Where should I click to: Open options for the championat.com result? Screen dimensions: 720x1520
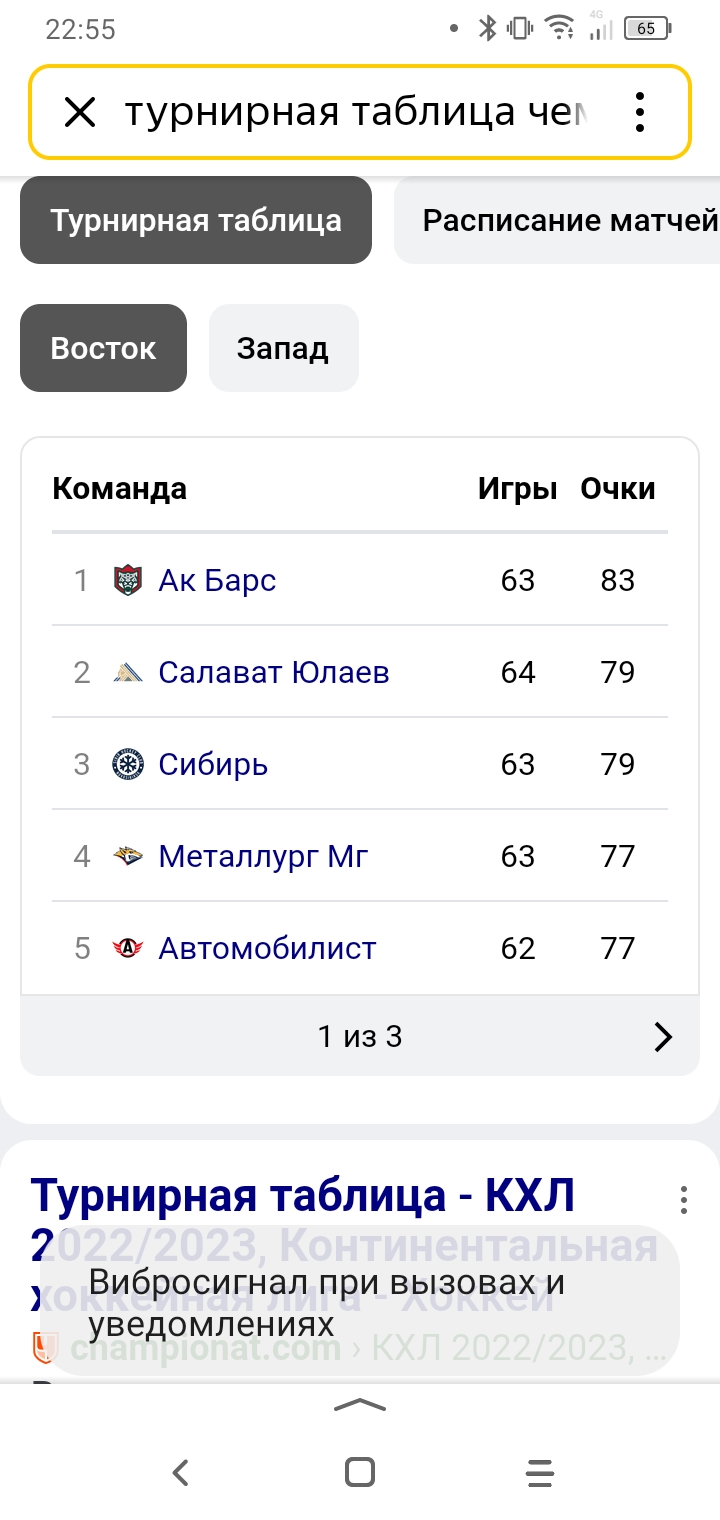point(684,1199)
